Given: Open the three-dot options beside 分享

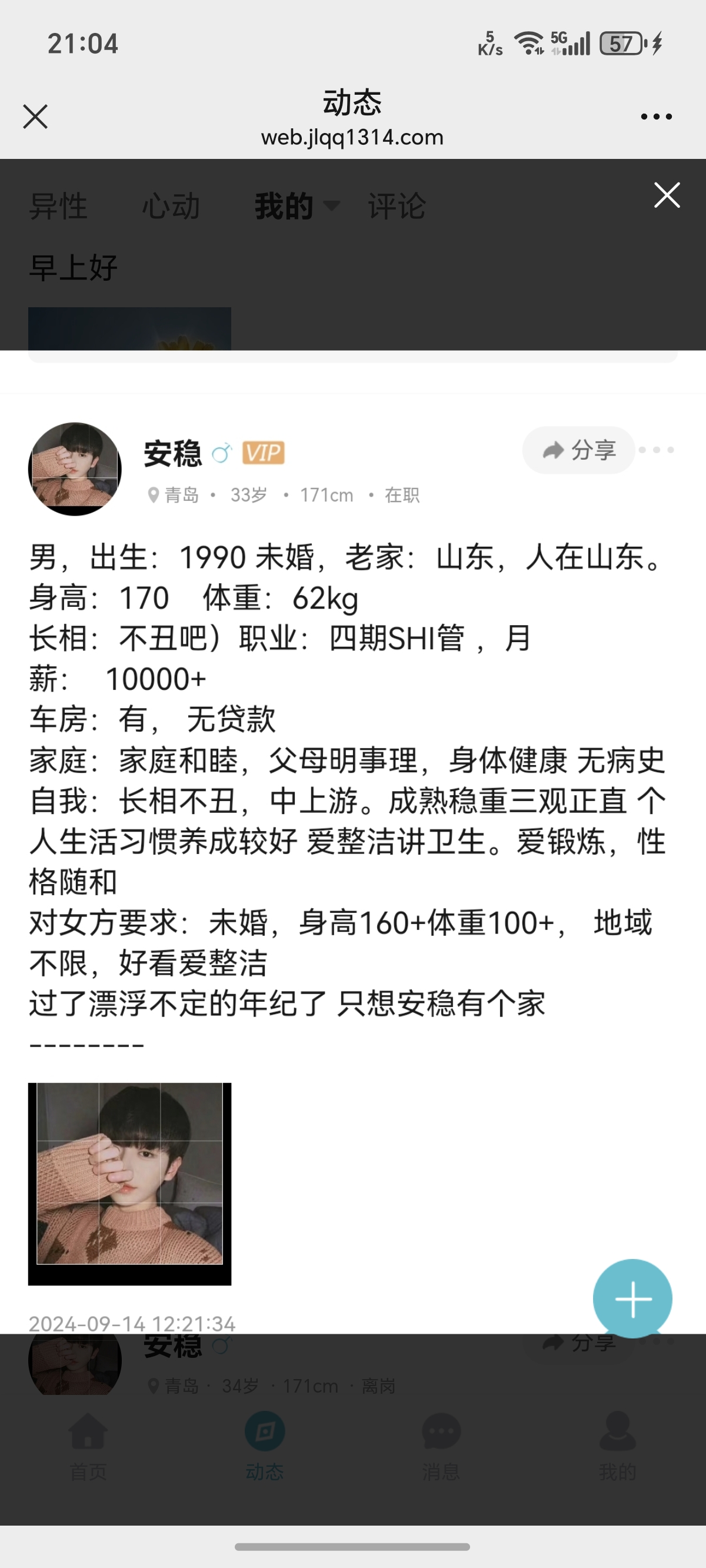Looking at the screenshot, I should tap(657, 450).
